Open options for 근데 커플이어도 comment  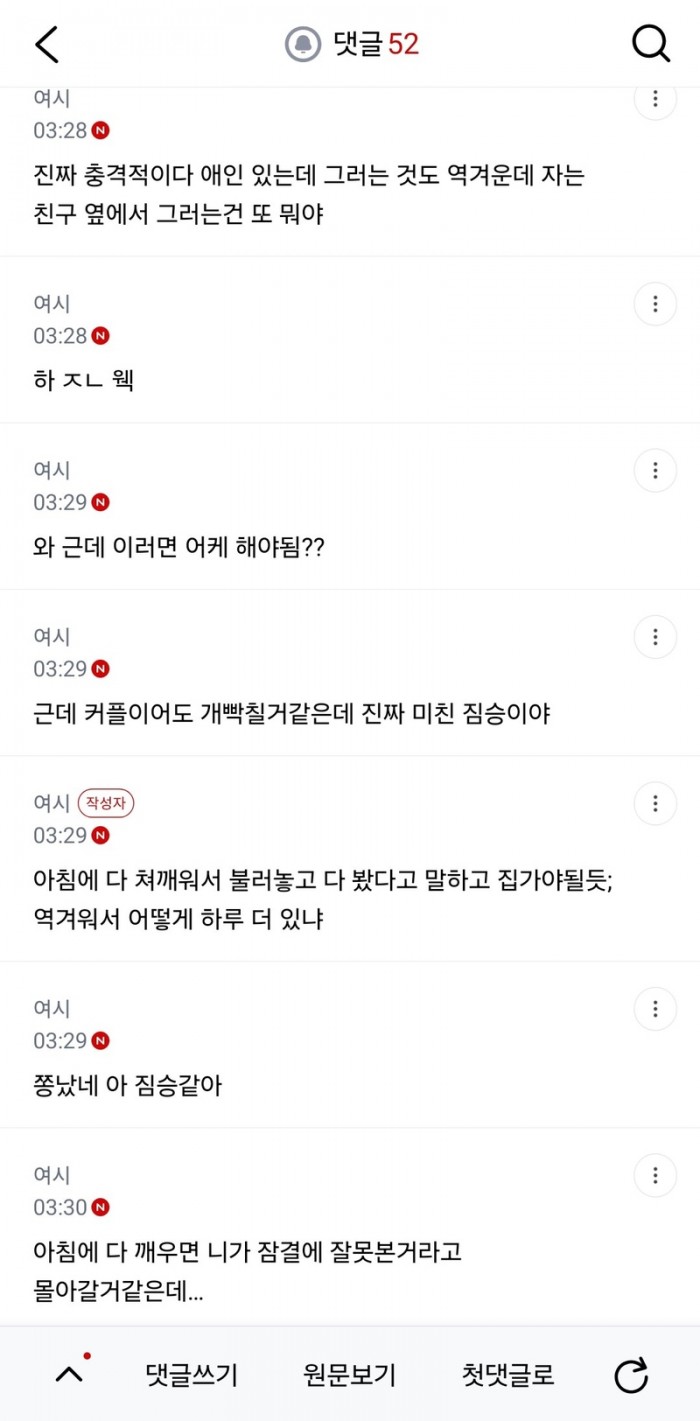point(656,637)
